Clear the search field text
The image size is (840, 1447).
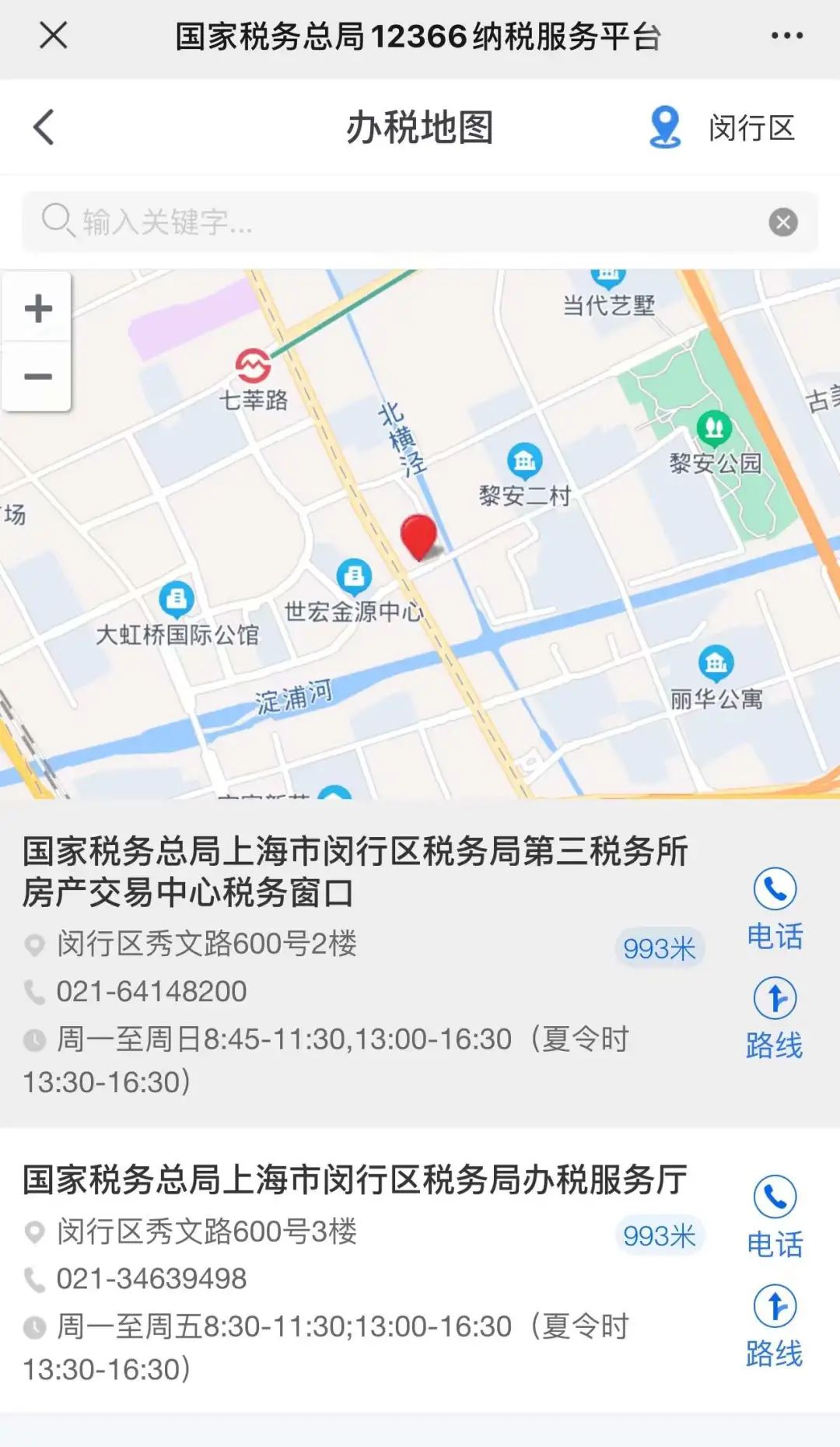coord(783,222)
